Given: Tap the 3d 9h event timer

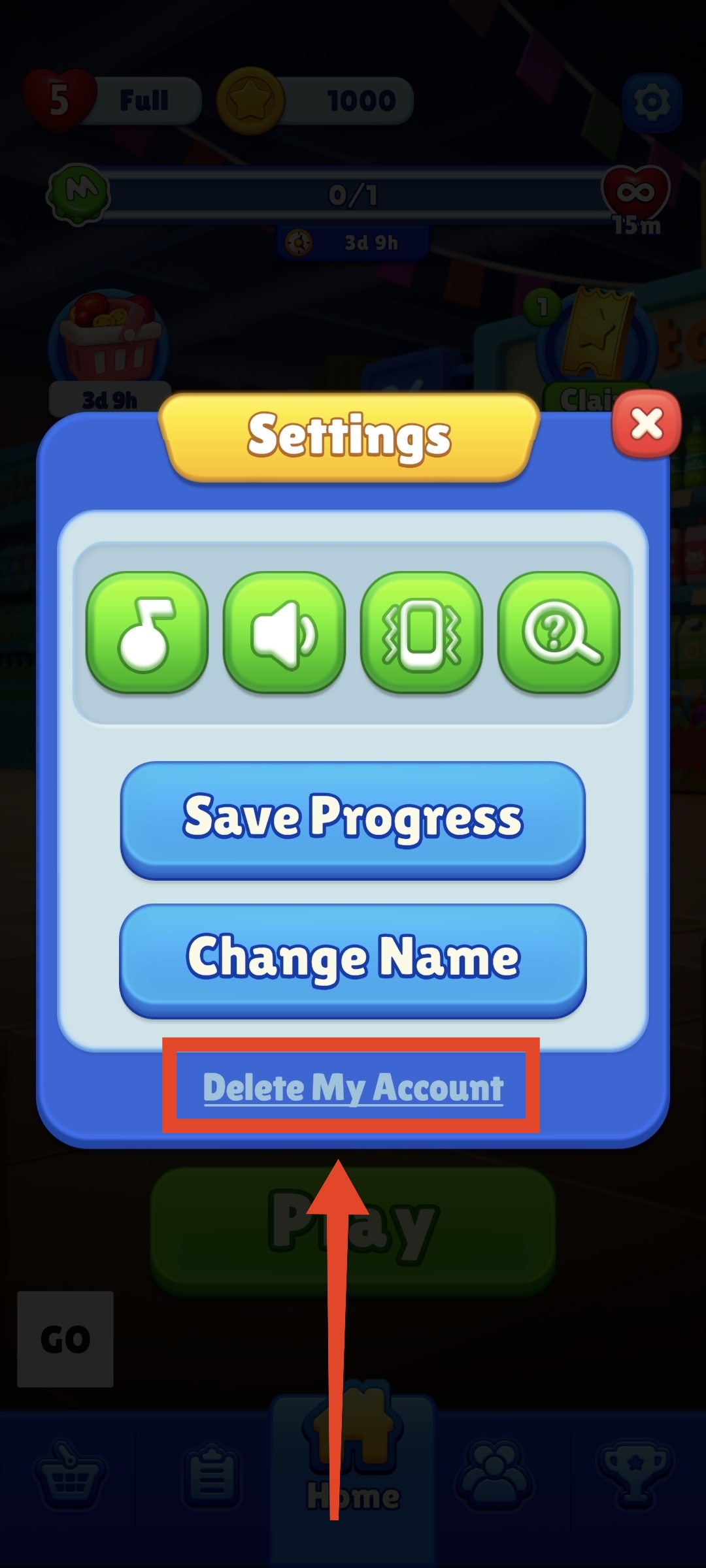Looking at the screenshot, I should click(353, 242).
